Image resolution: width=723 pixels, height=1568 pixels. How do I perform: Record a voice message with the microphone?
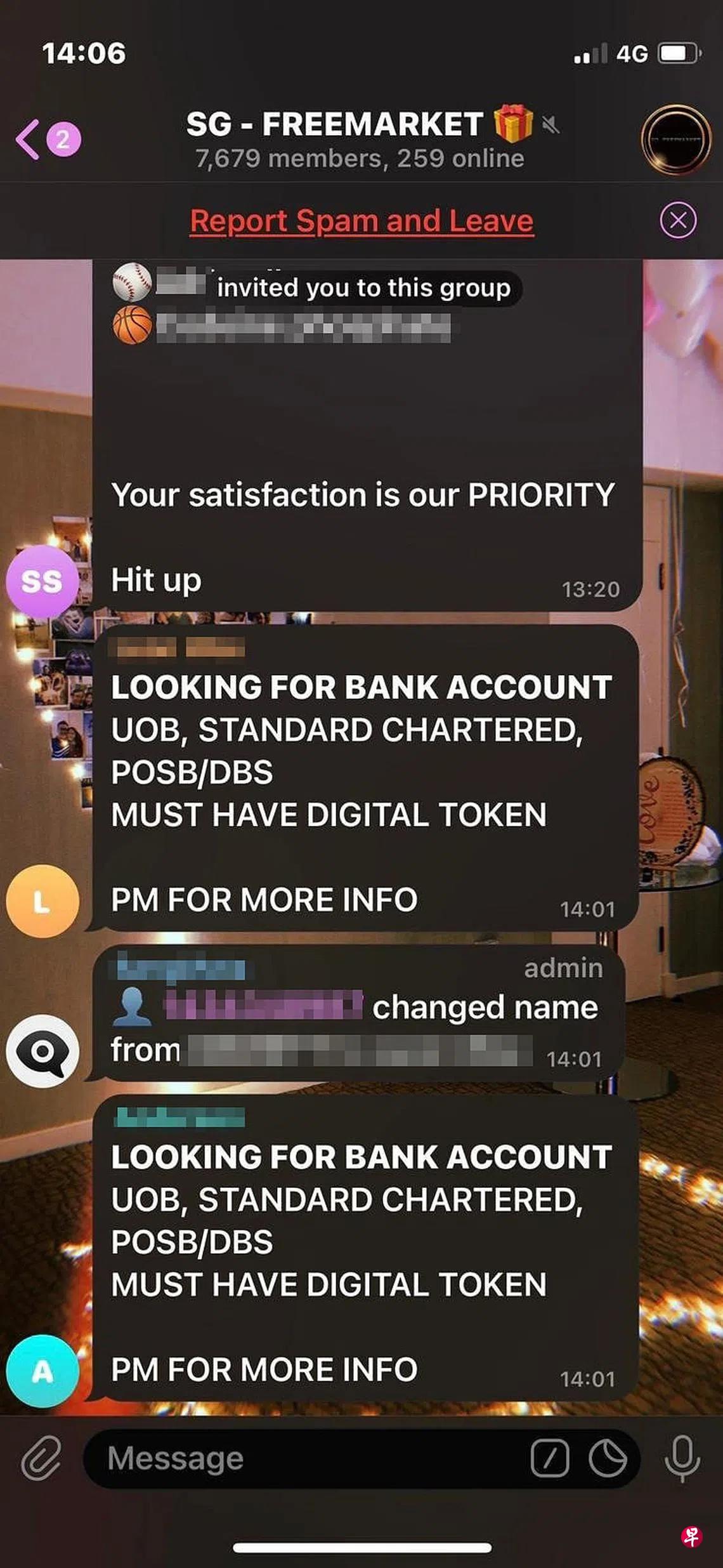tap(682, 1458)
